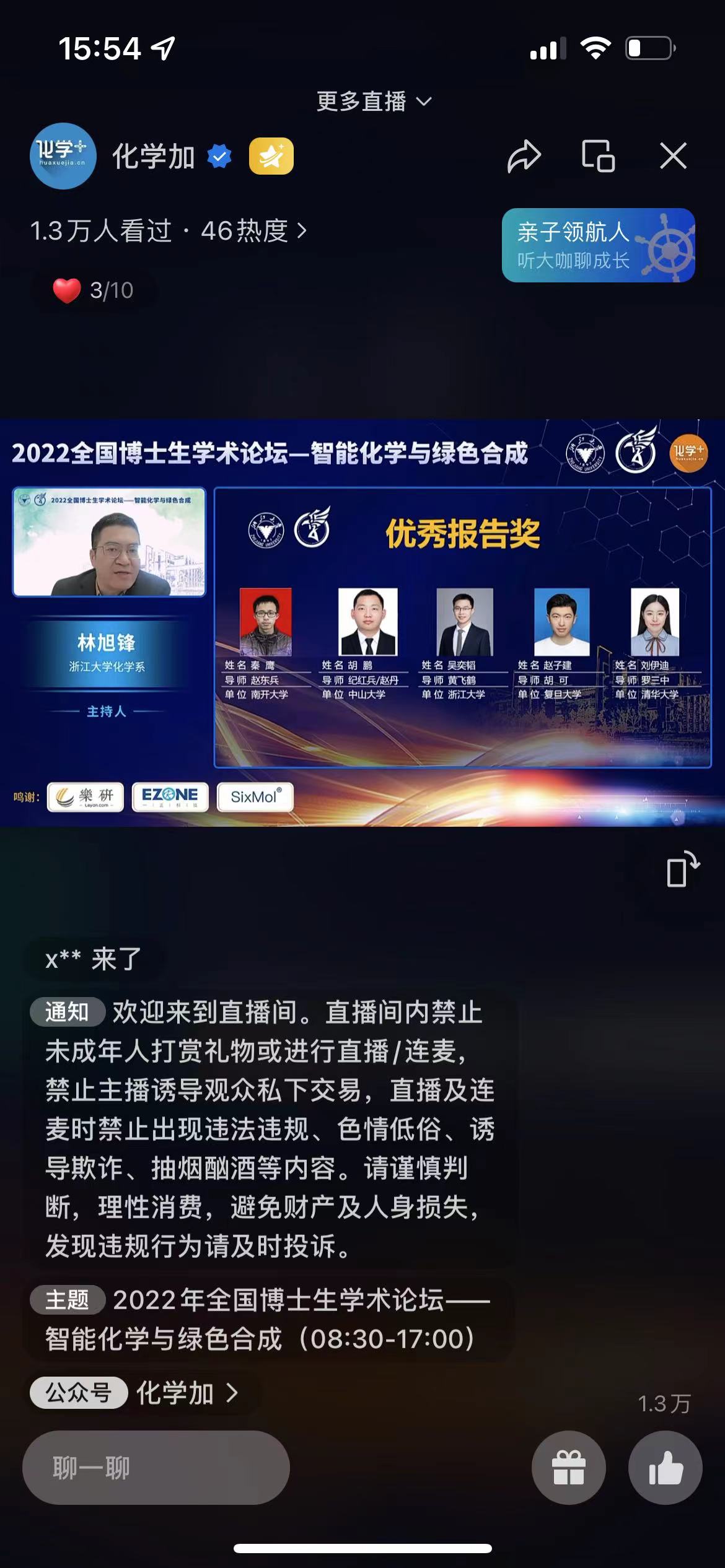Close the live stream

click(x=673, y=156)
